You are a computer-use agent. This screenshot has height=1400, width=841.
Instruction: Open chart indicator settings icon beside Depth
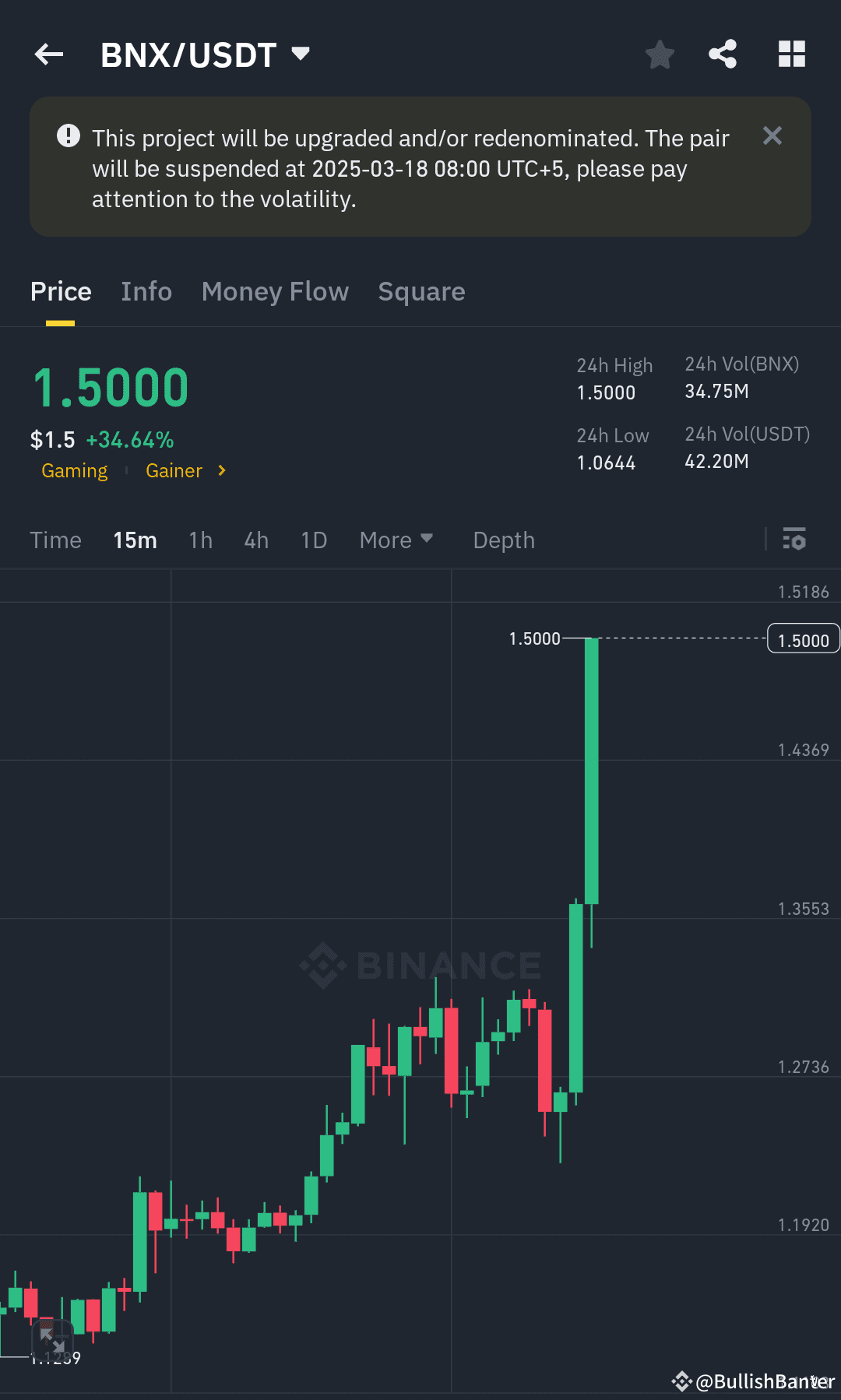(793, 540)
